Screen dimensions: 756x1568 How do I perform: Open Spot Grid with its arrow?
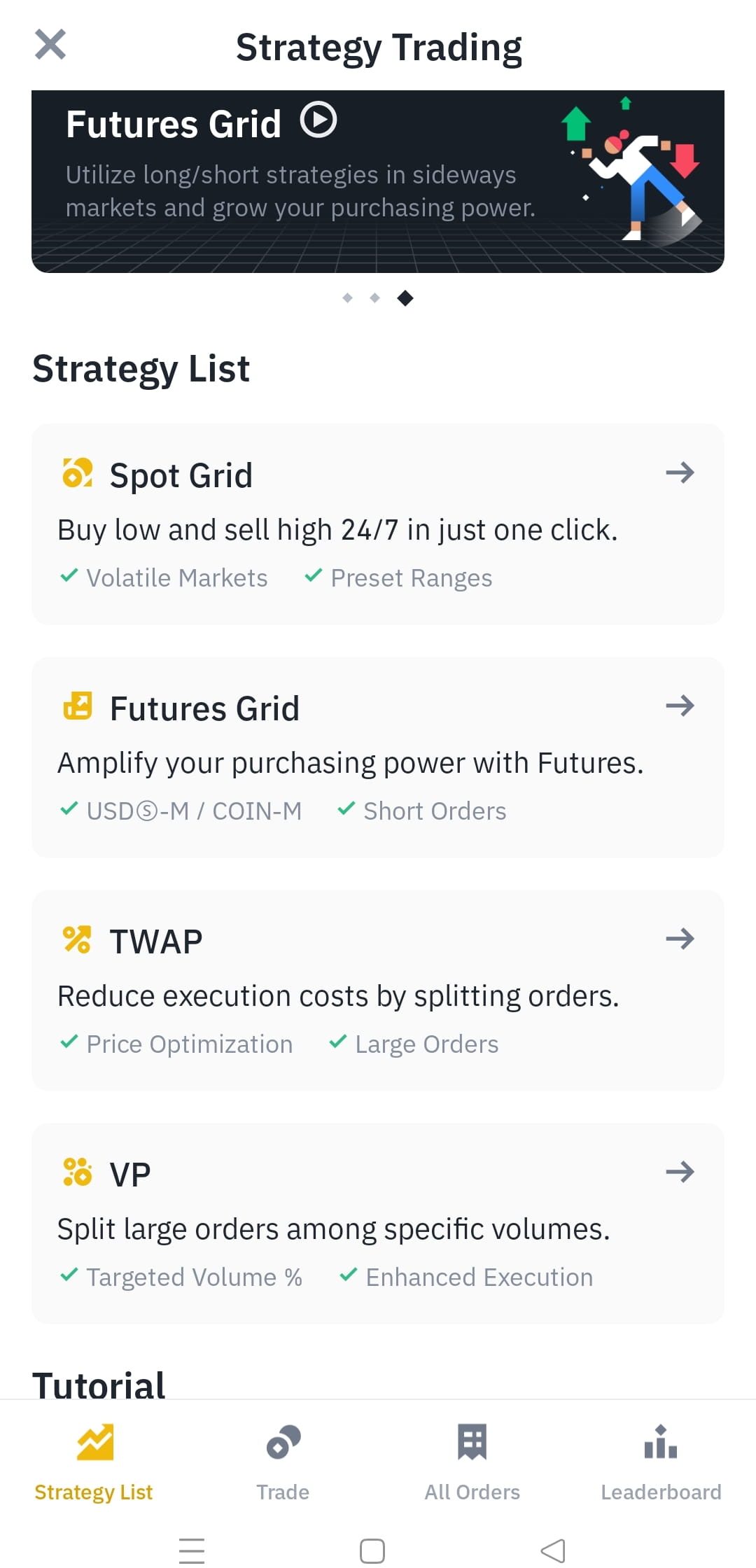click(680, 473)
